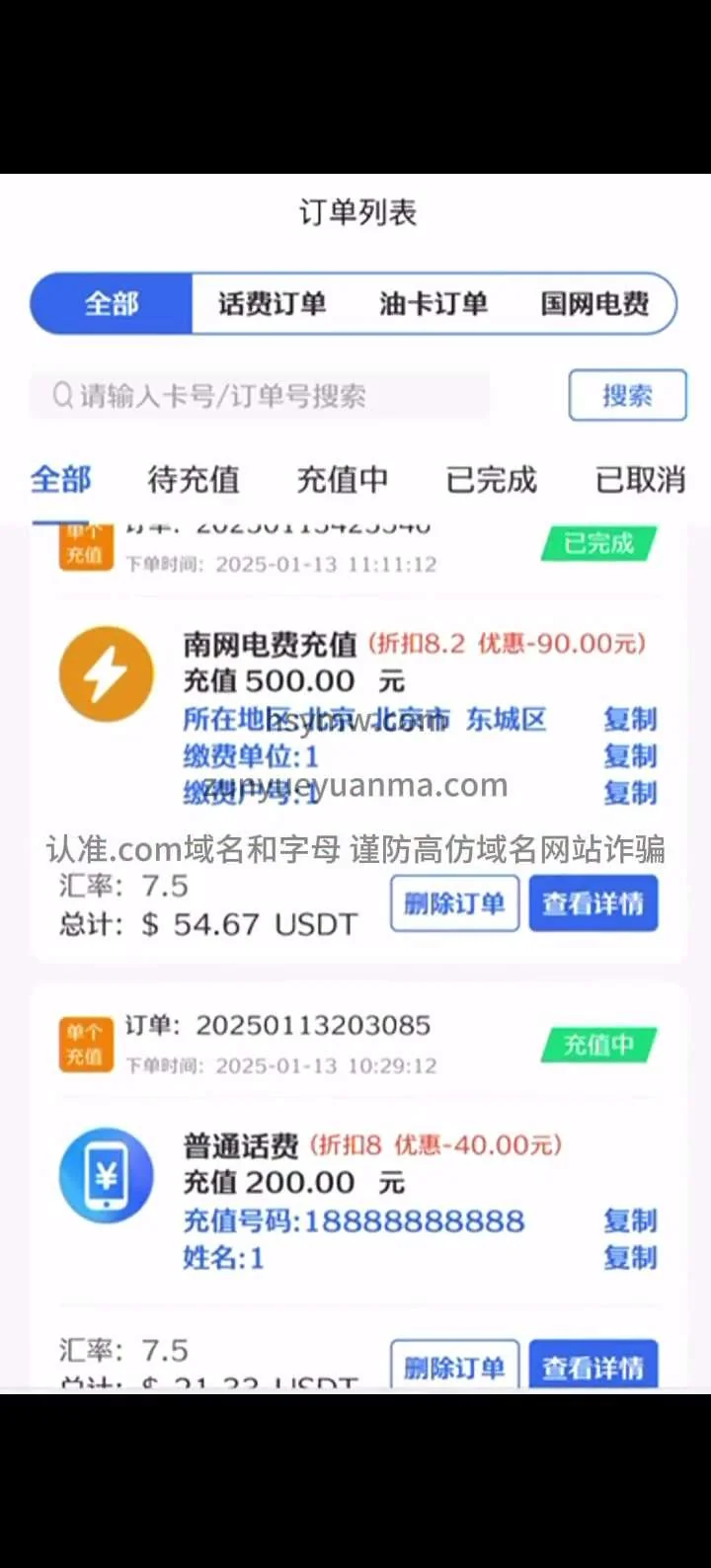Switch to the 已完成 status tab
Screen dimensions: 711x1568
(492, 480)
